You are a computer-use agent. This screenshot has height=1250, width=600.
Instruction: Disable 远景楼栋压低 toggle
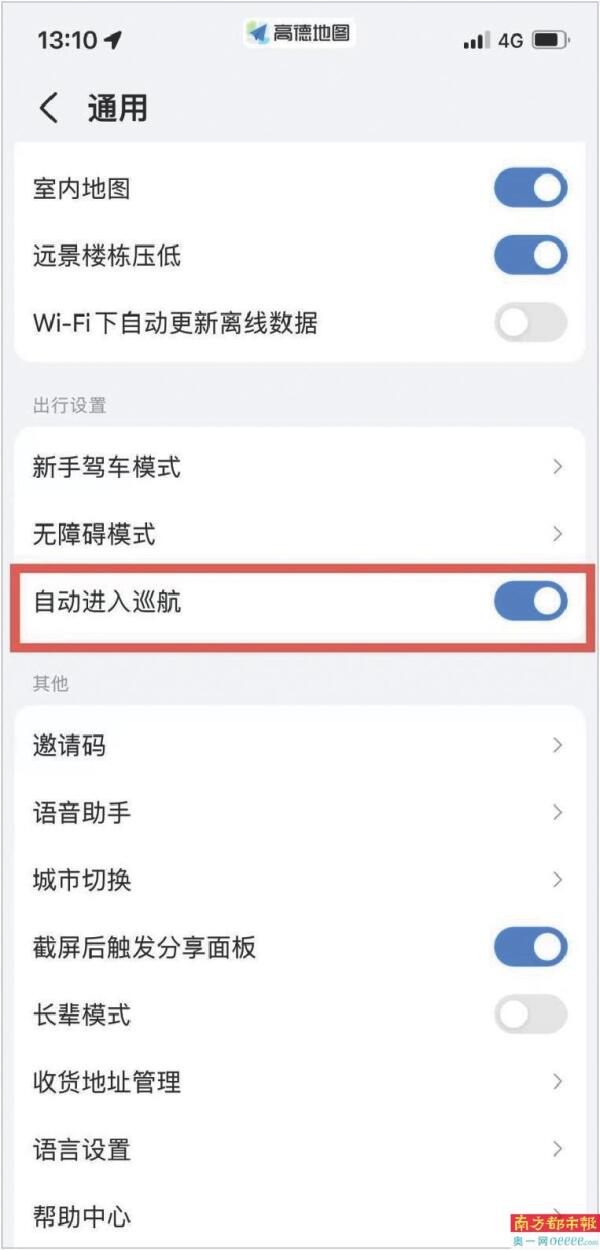tap(530, 256)
